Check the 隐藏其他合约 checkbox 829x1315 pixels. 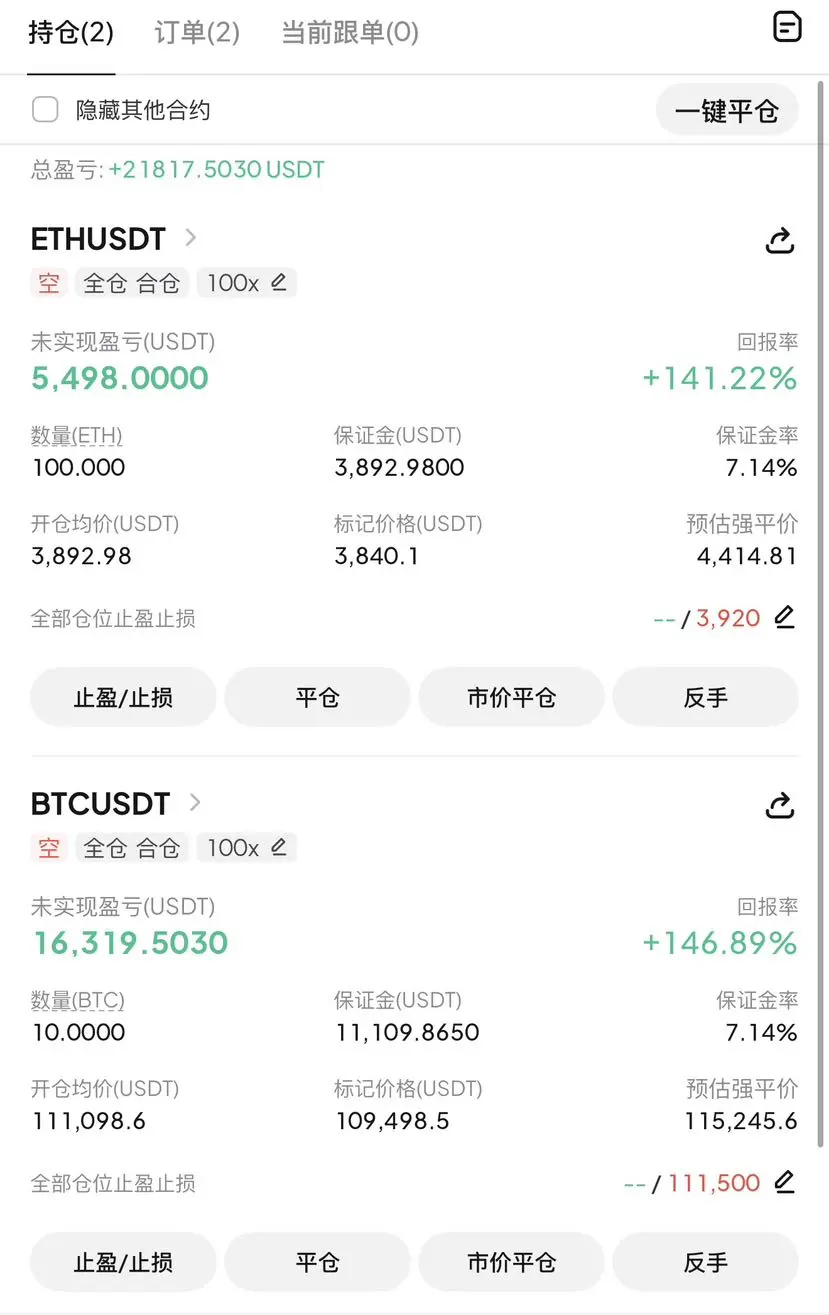(46, 110)
